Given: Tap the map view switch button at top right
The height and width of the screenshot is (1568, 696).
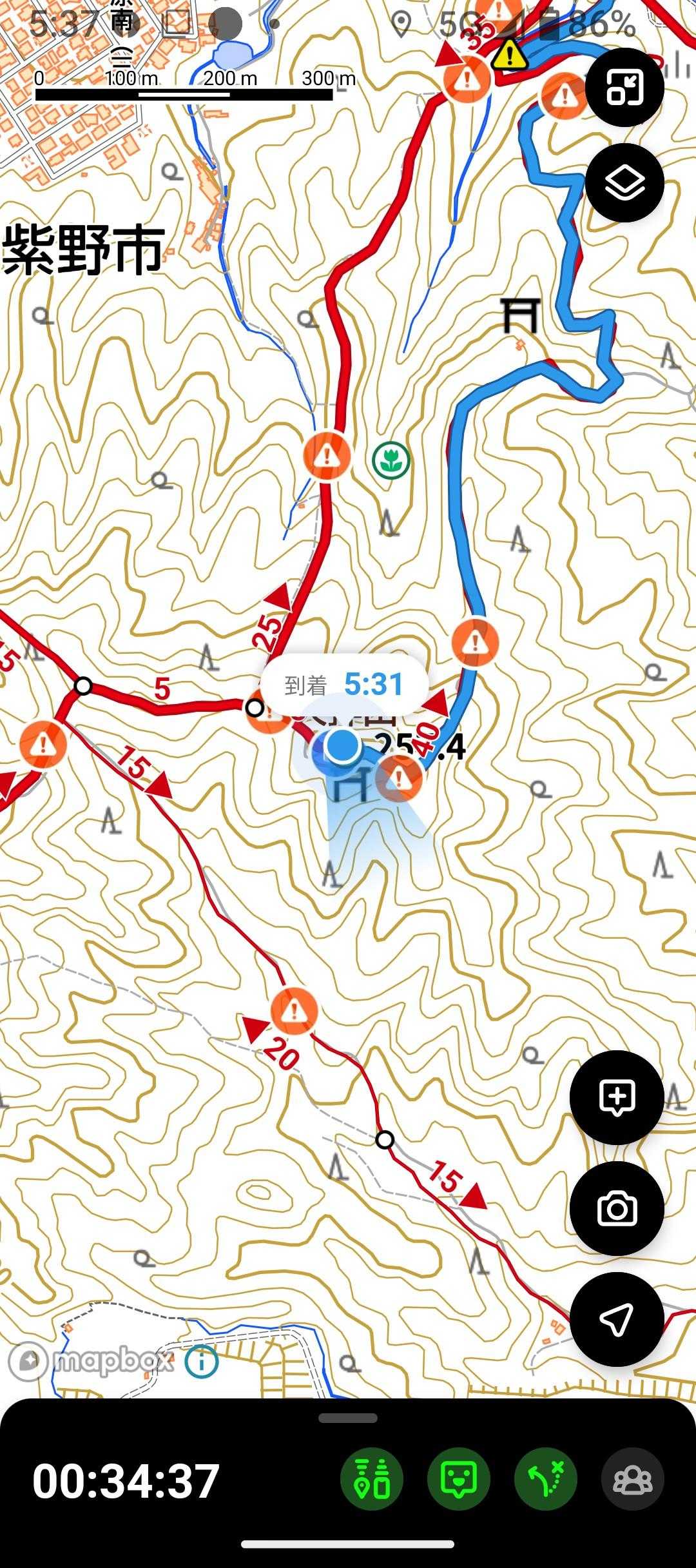Looking at the screenshot, I should (x=624, y=88).
